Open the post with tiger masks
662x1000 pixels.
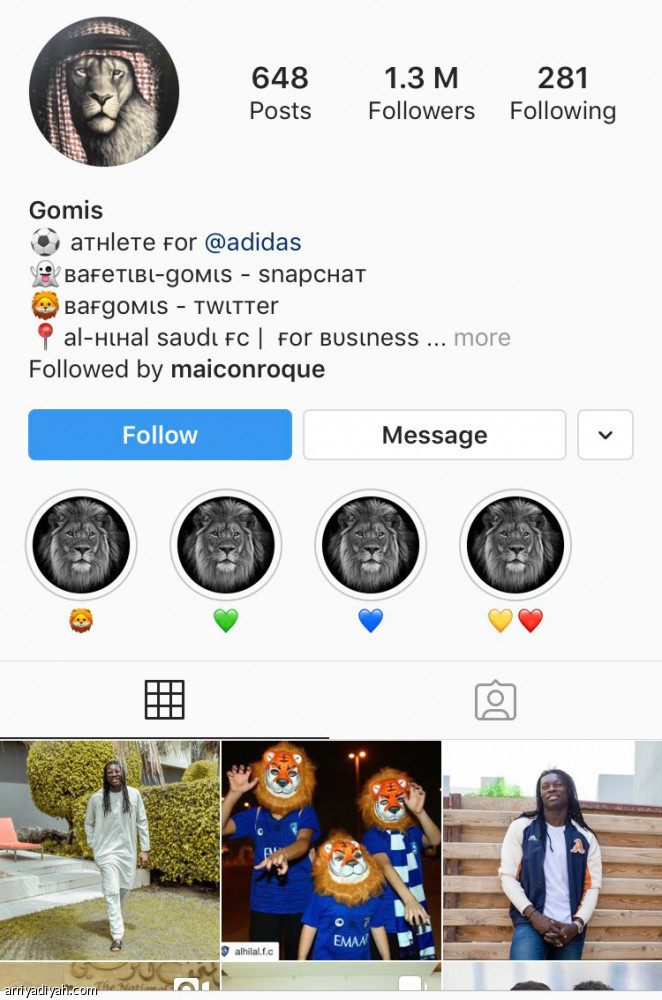[331, 850]
